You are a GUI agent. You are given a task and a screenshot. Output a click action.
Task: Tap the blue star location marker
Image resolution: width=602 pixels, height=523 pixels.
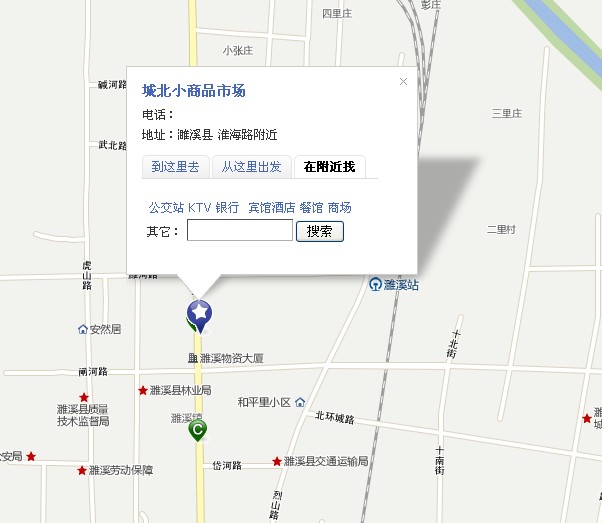tap(200, 313)
